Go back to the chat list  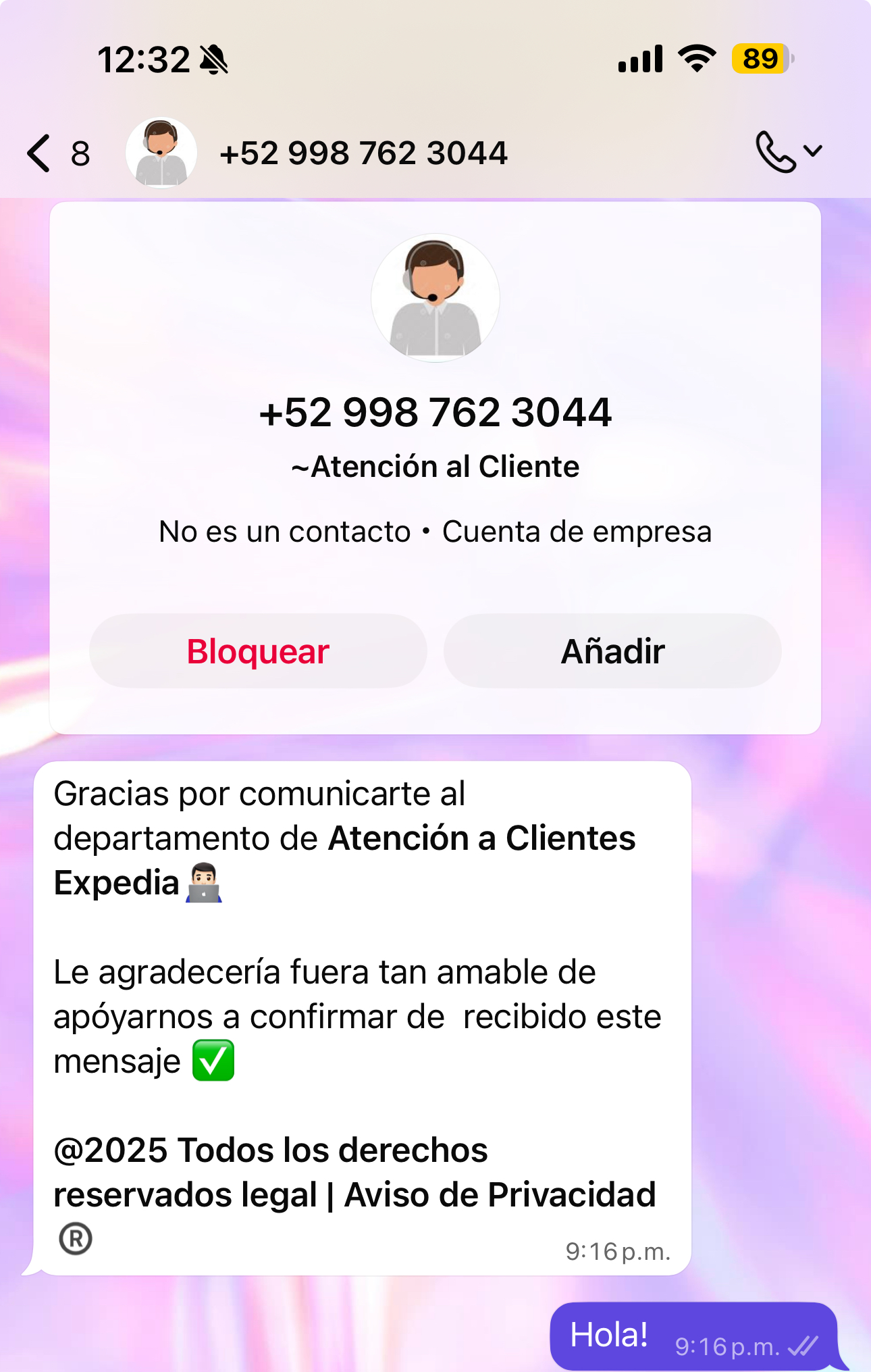click(41, 153)
